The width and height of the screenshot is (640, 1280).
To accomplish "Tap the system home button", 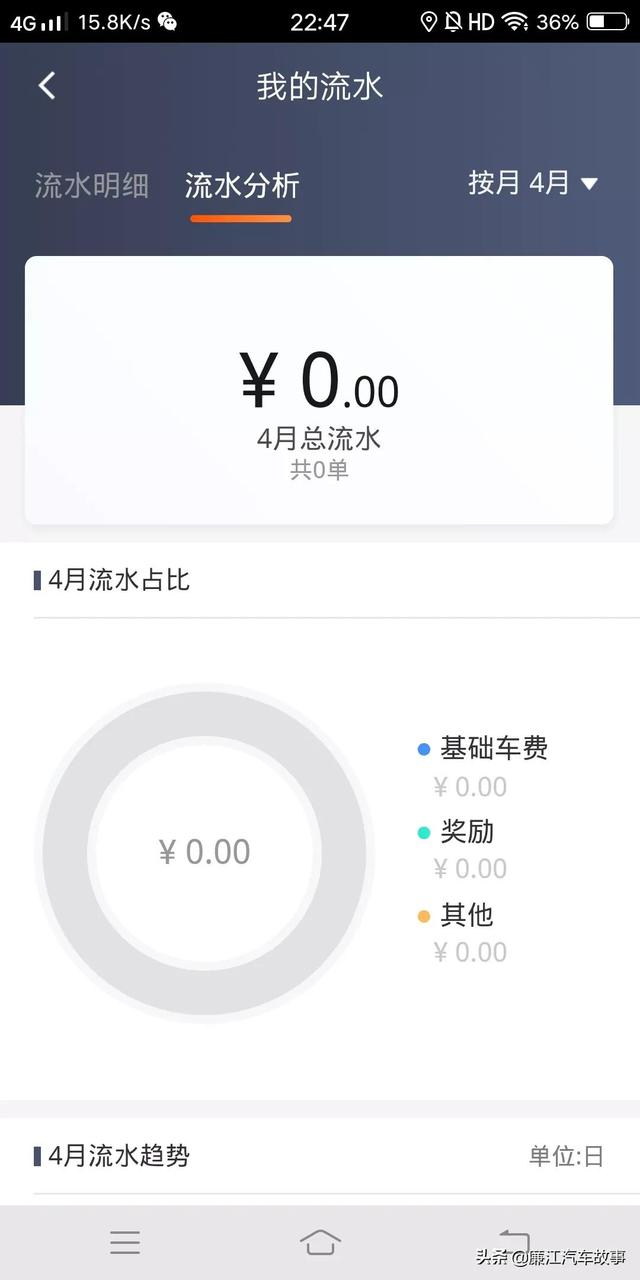I will [320, 1242].
